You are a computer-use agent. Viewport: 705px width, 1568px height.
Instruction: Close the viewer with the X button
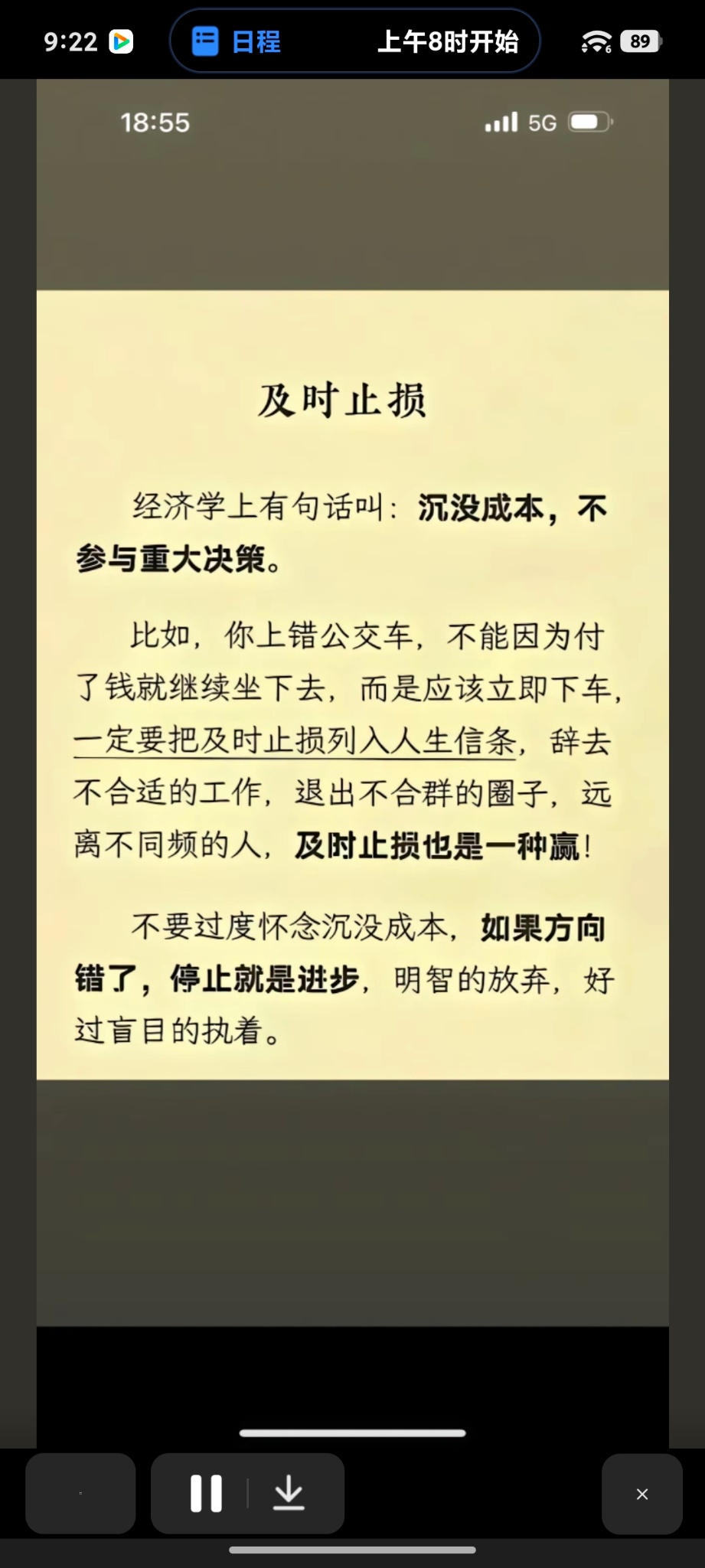coord(641,1494)
